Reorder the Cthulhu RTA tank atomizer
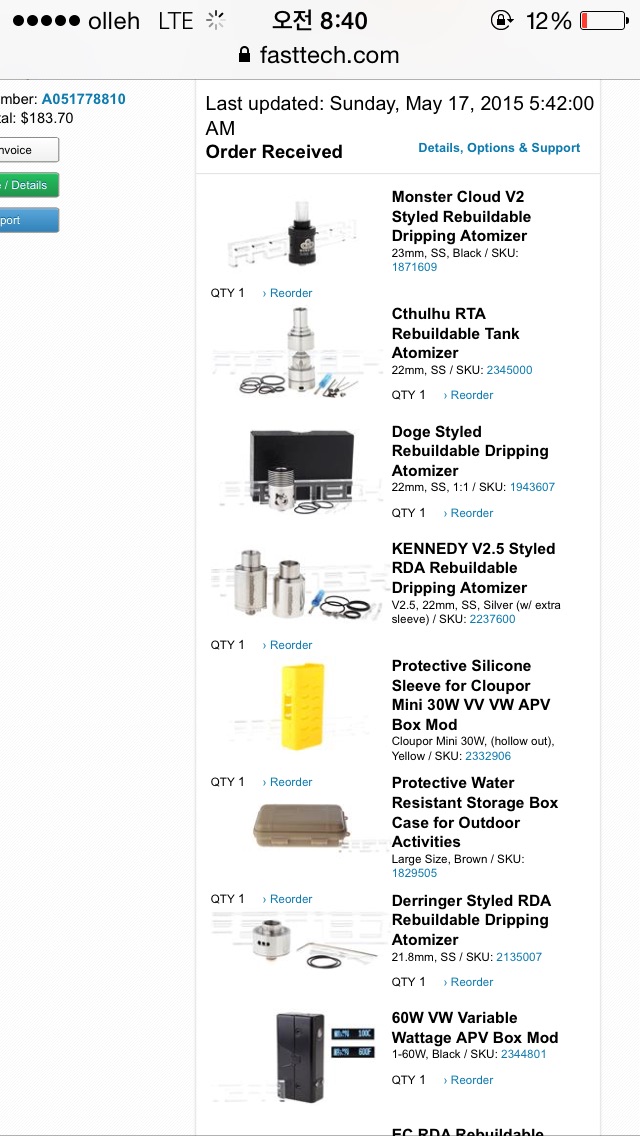The image size is (640, 1136). (471, 395)
